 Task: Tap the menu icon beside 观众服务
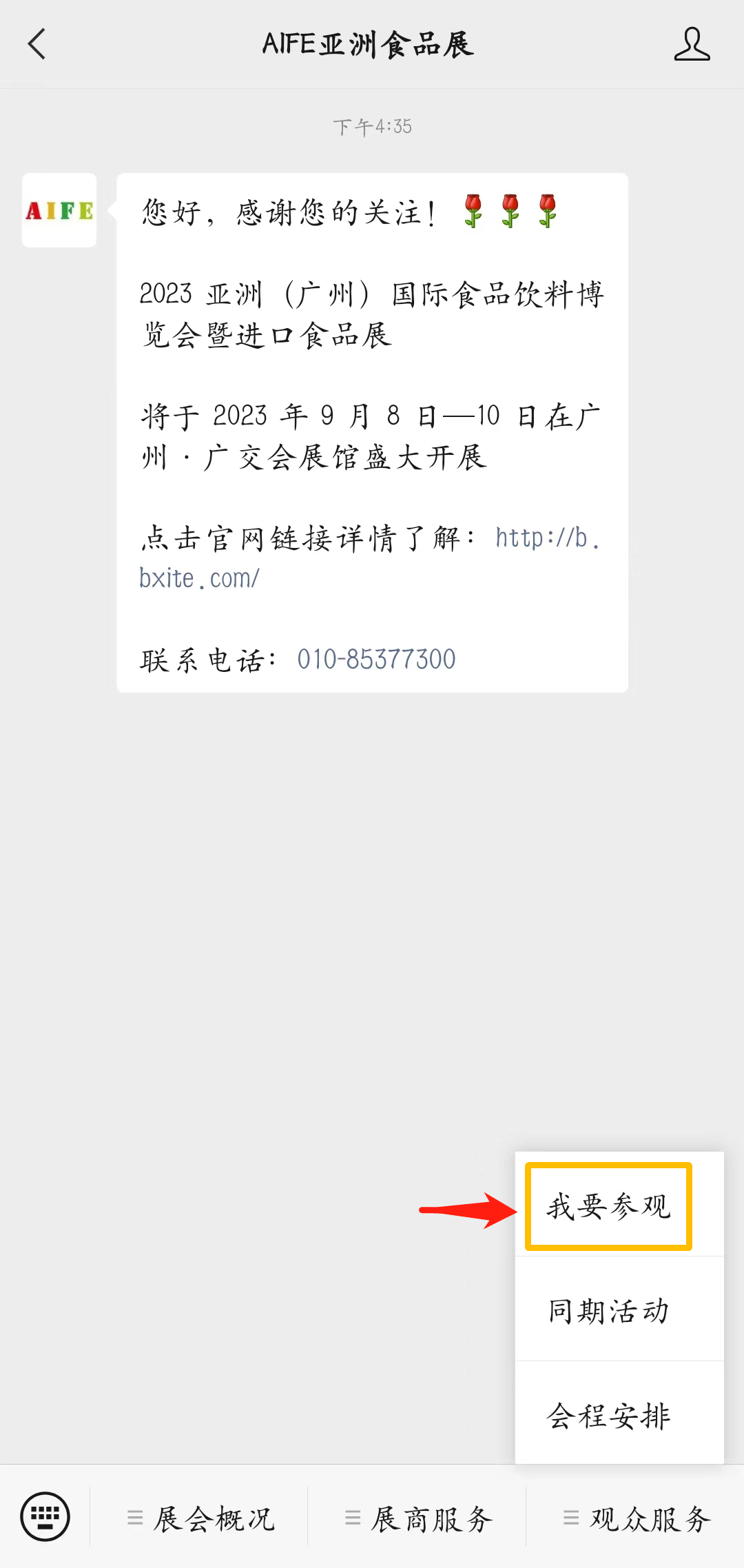pyautogui.click(x=570, y=1518)
